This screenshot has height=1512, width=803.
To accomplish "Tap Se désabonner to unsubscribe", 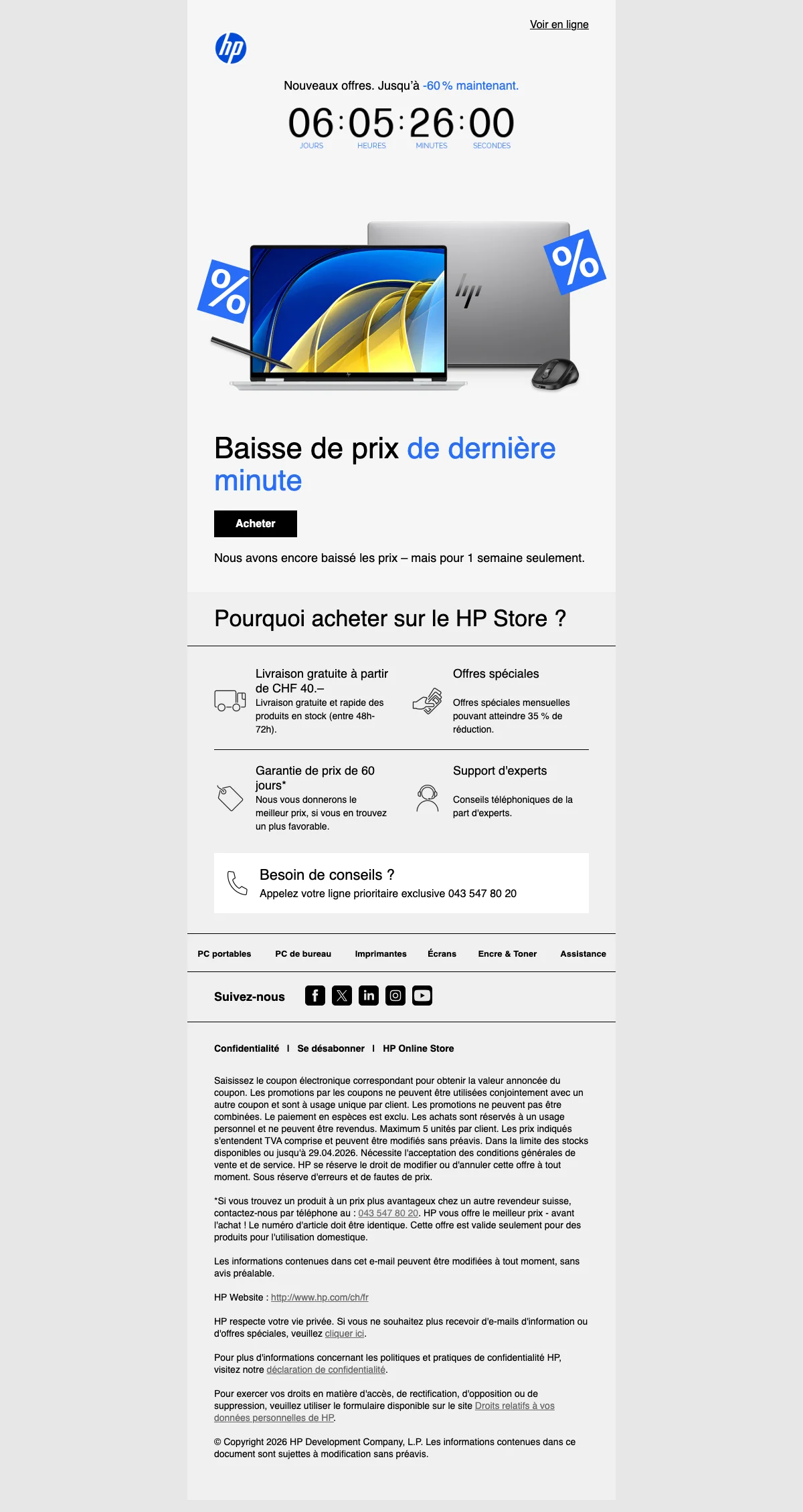I will pos(331,1048).
